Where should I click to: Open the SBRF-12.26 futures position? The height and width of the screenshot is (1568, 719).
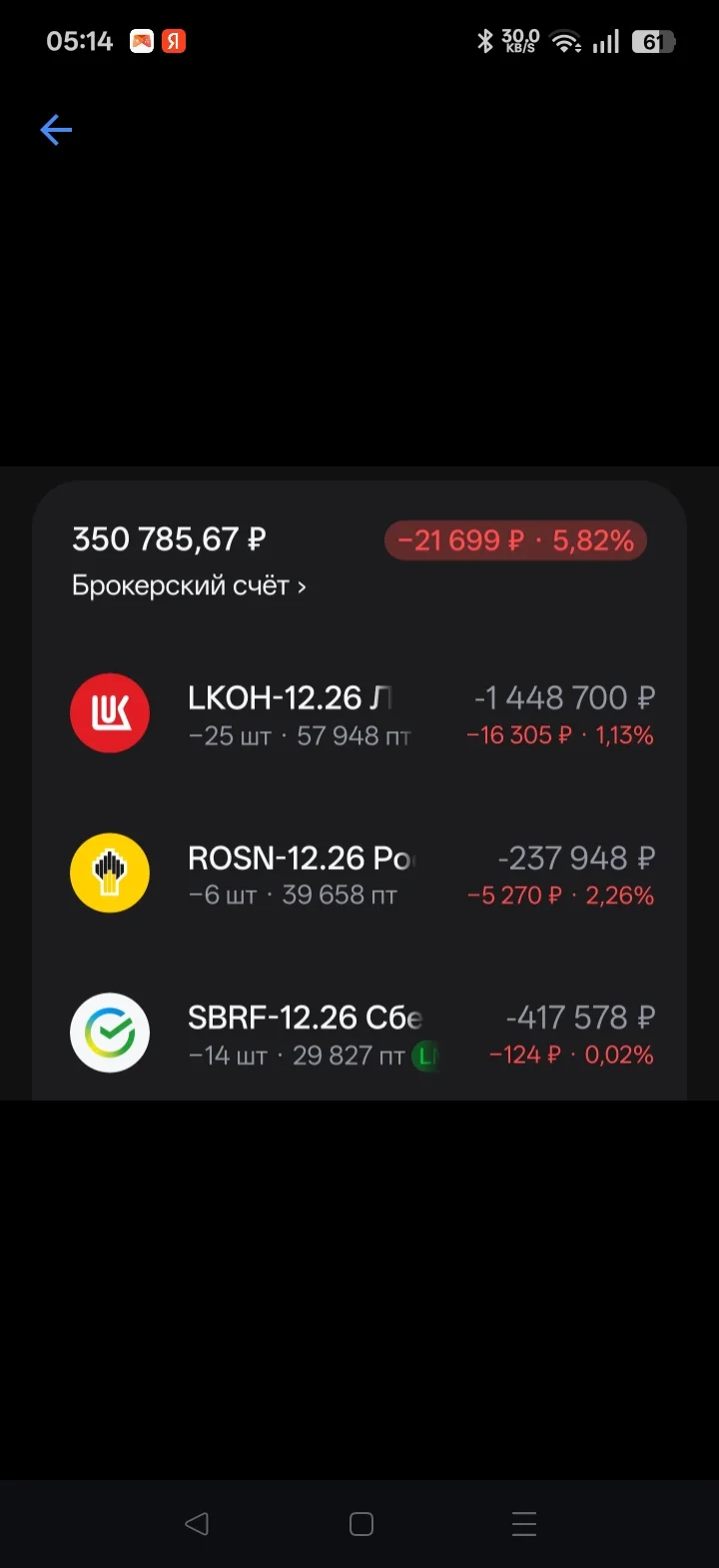(x=361, y=1035)
